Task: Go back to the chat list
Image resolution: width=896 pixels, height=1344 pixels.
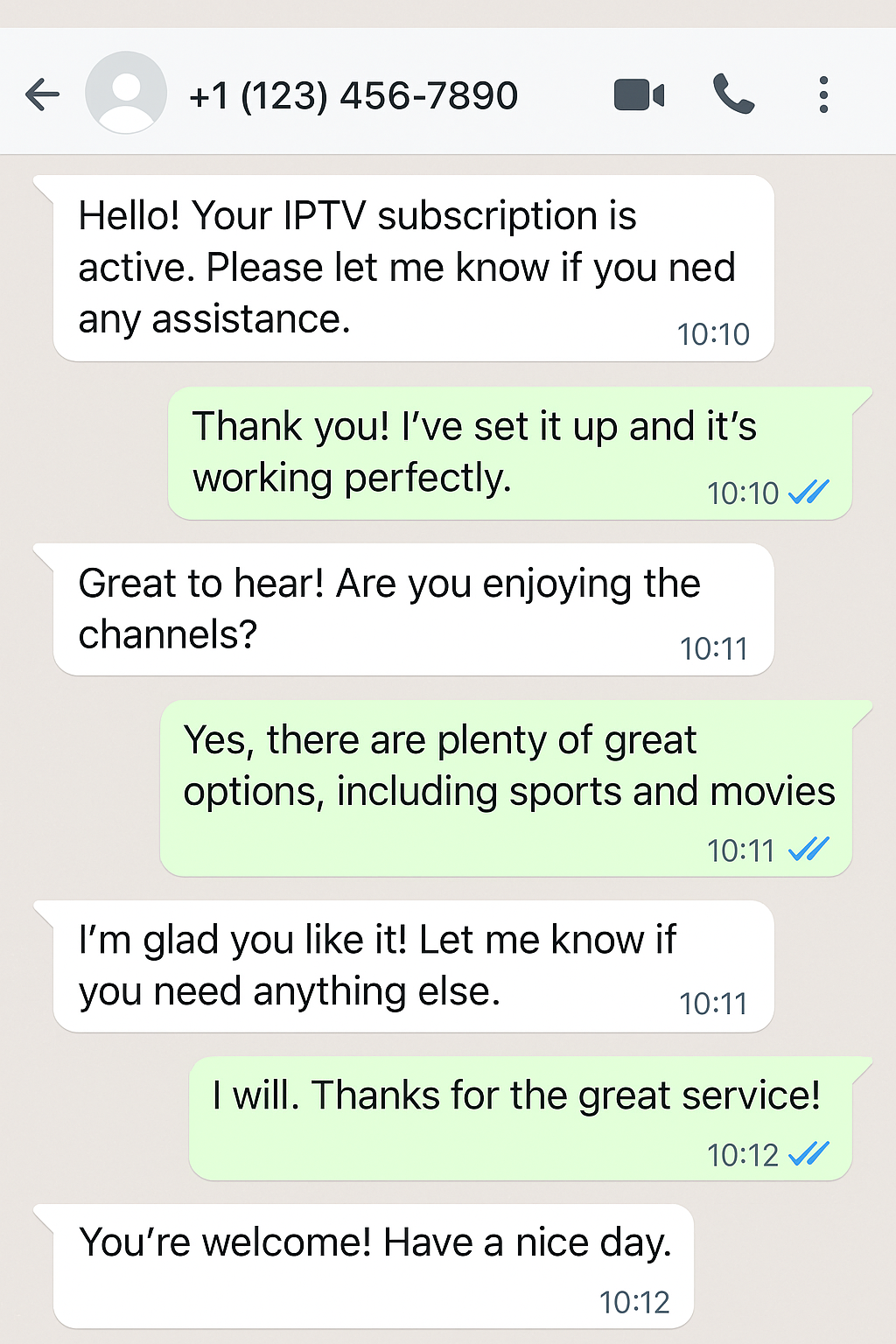Action: click(x=42, y=94)
